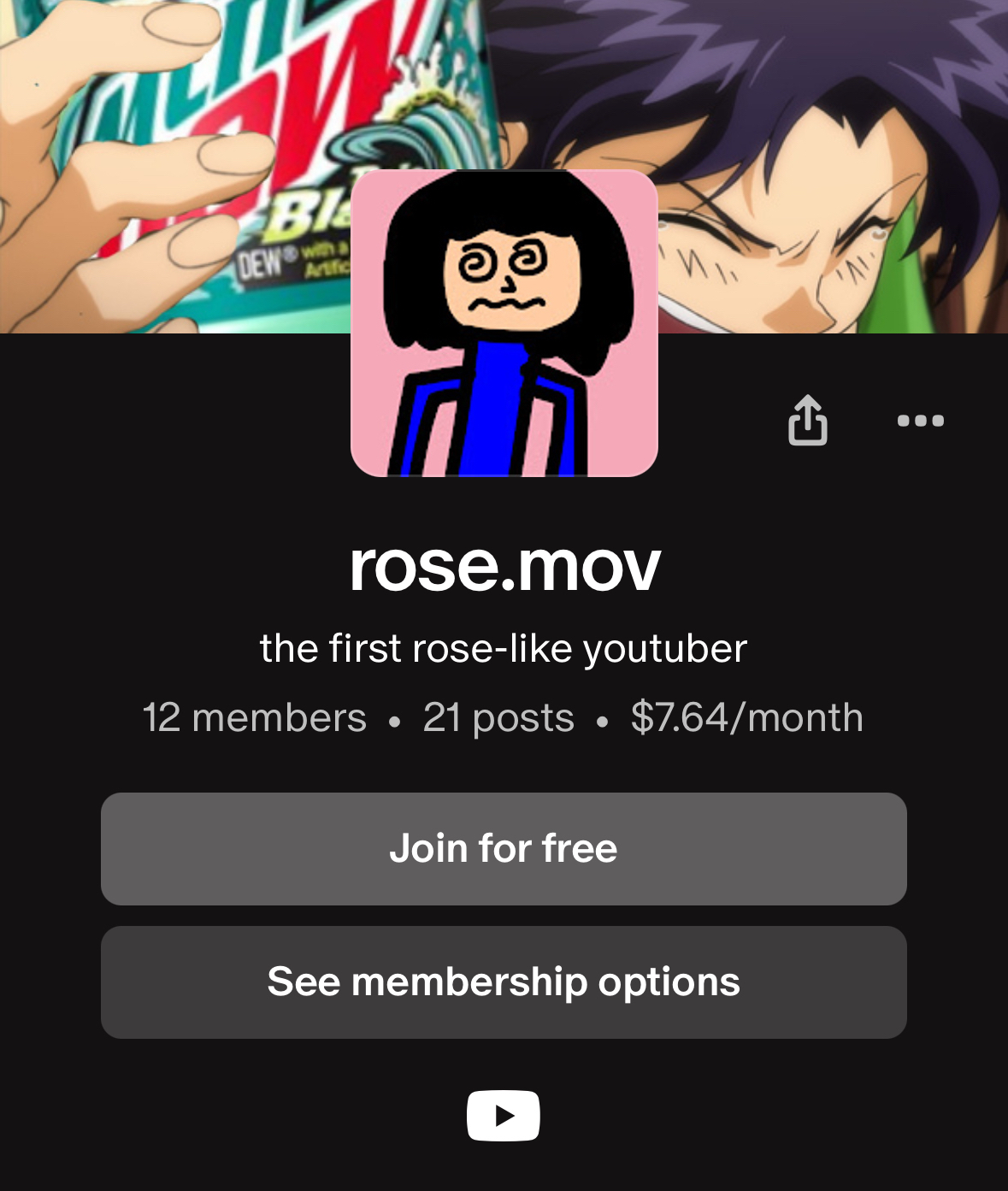Screen dimensions: 1008x1191
Task: Open the three-dot overflow menu
Action: pos(920,420)
